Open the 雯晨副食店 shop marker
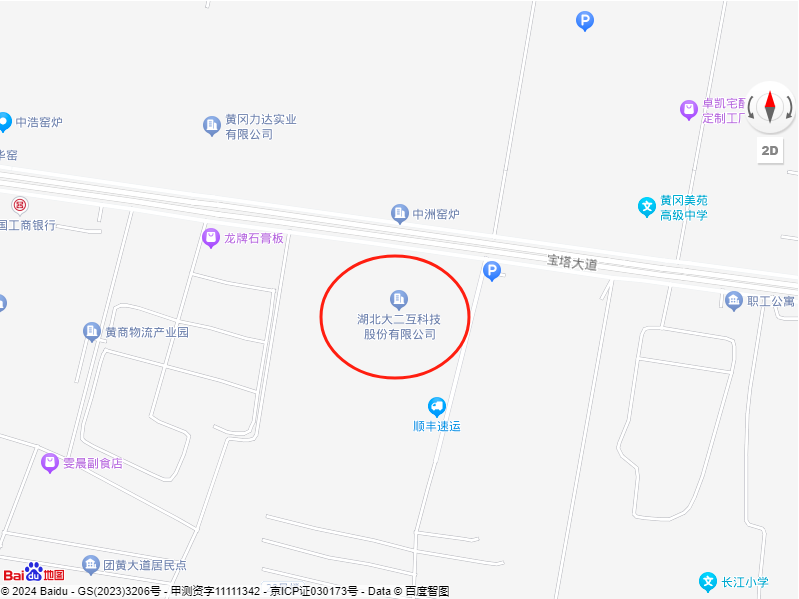 [x=49, y=463]
